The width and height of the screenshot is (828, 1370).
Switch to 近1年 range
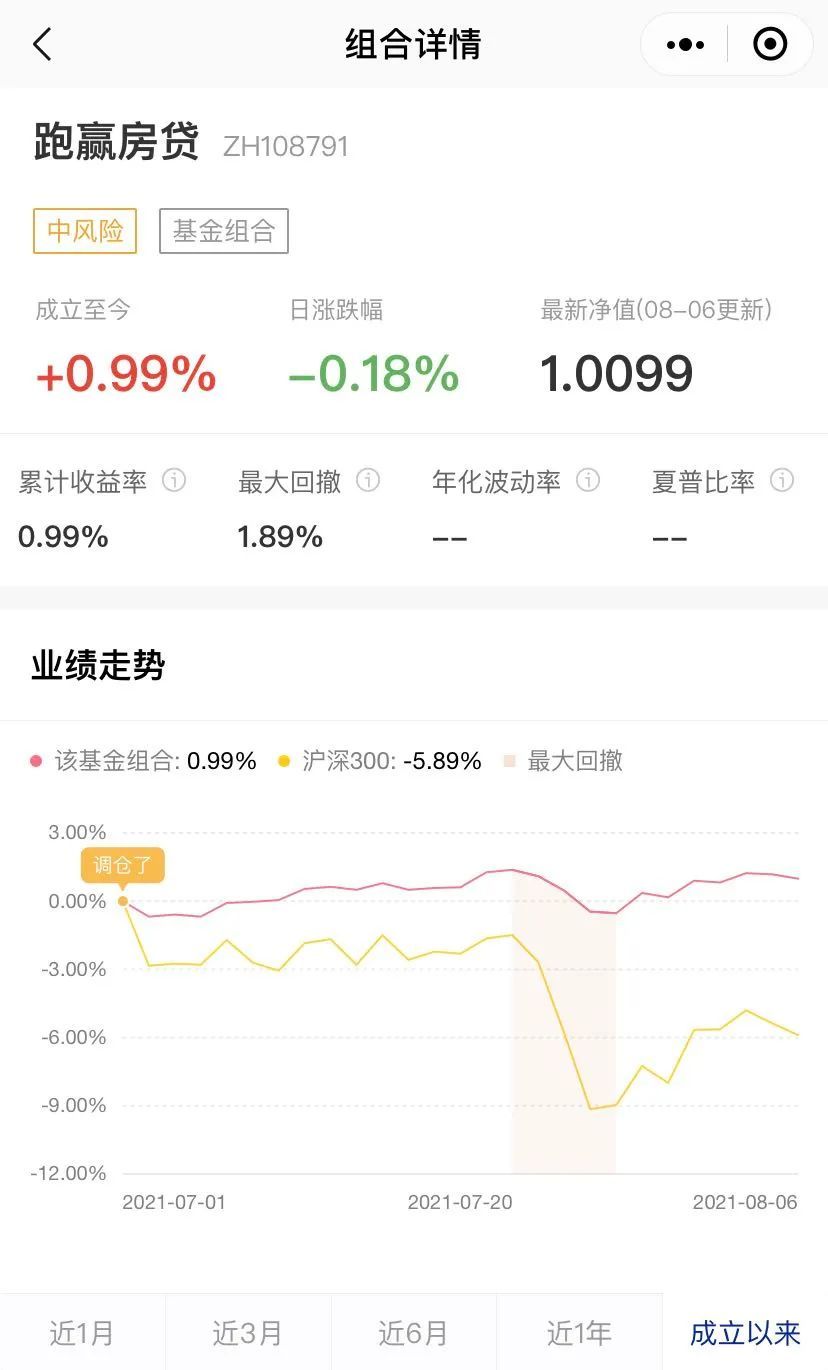tap(579, 1332)
